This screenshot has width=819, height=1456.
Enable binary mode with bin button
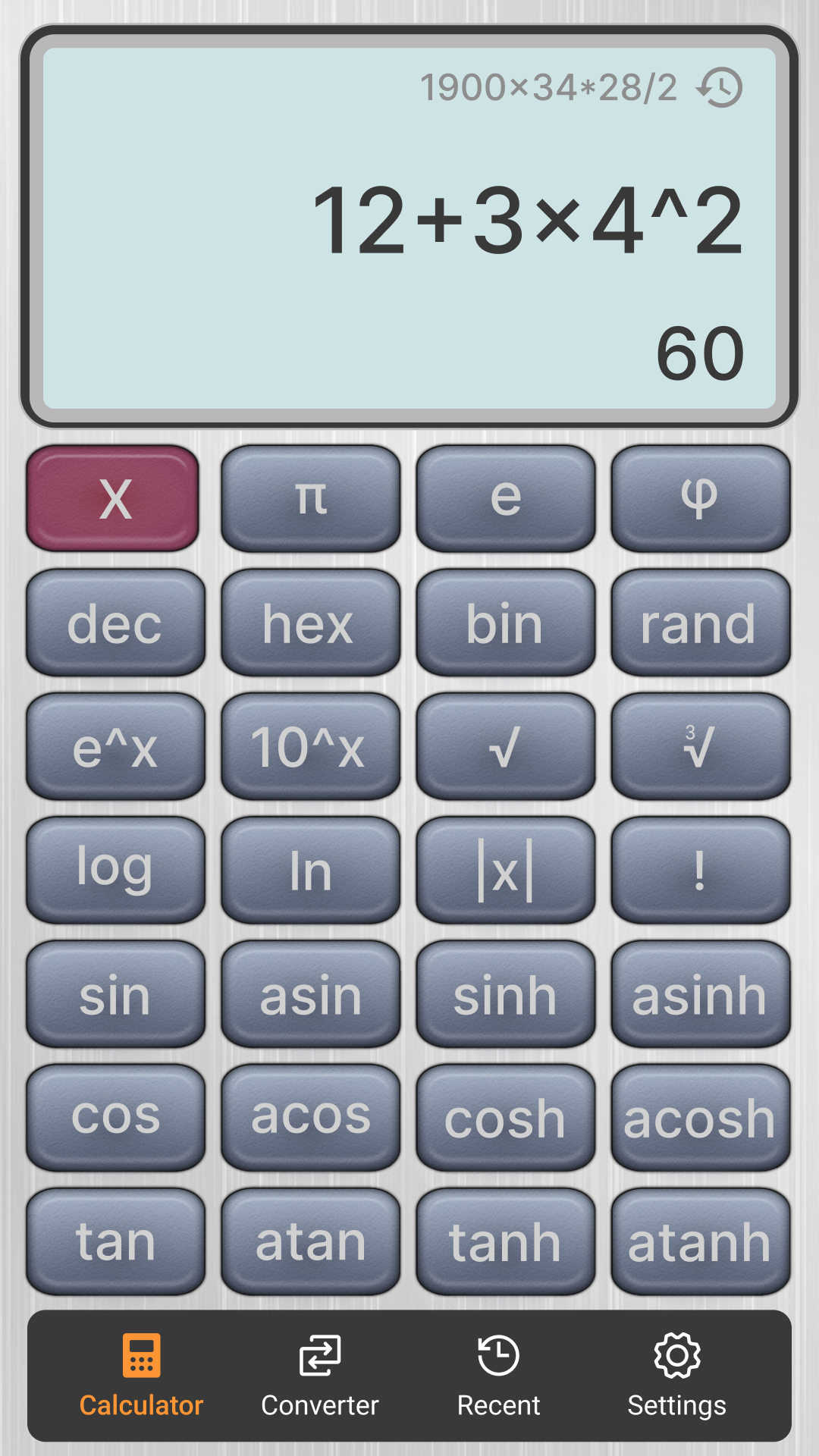coord(506,623)
